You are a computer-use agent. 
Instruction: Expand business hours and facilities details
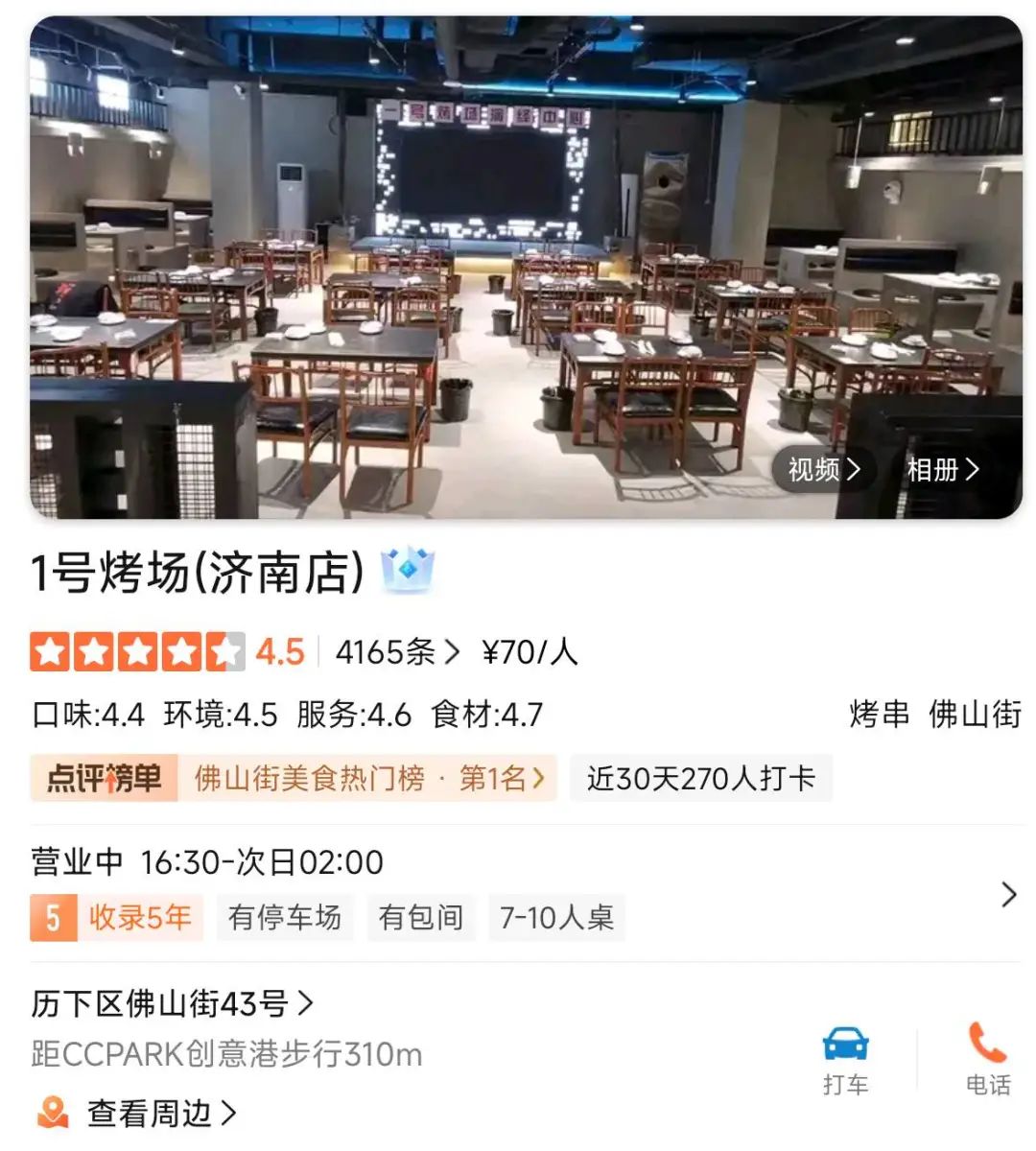click(x=1008, y=895)
